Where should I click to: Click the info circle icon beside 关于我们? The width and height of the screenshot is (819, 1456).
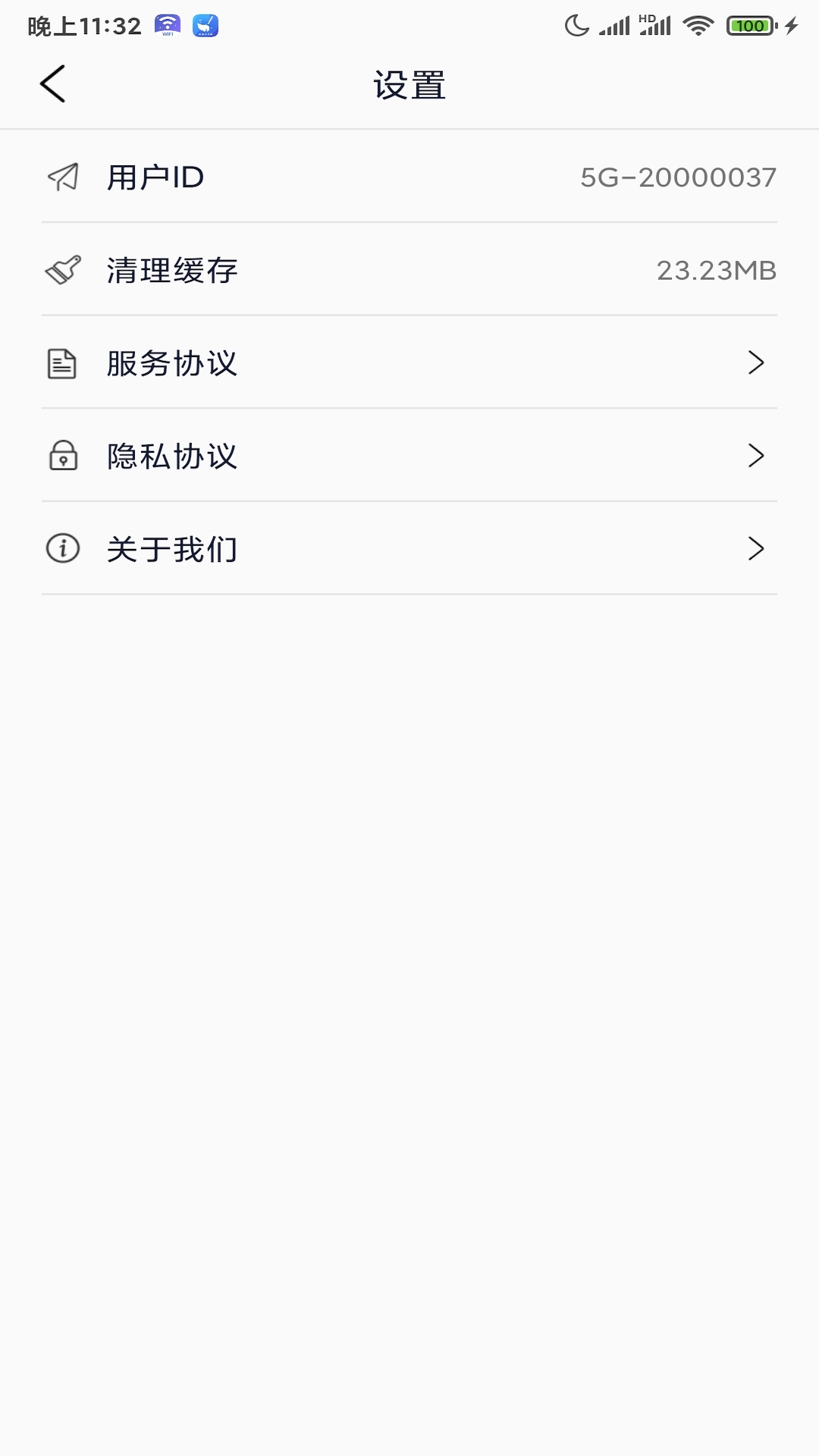[x=61, y=549]
